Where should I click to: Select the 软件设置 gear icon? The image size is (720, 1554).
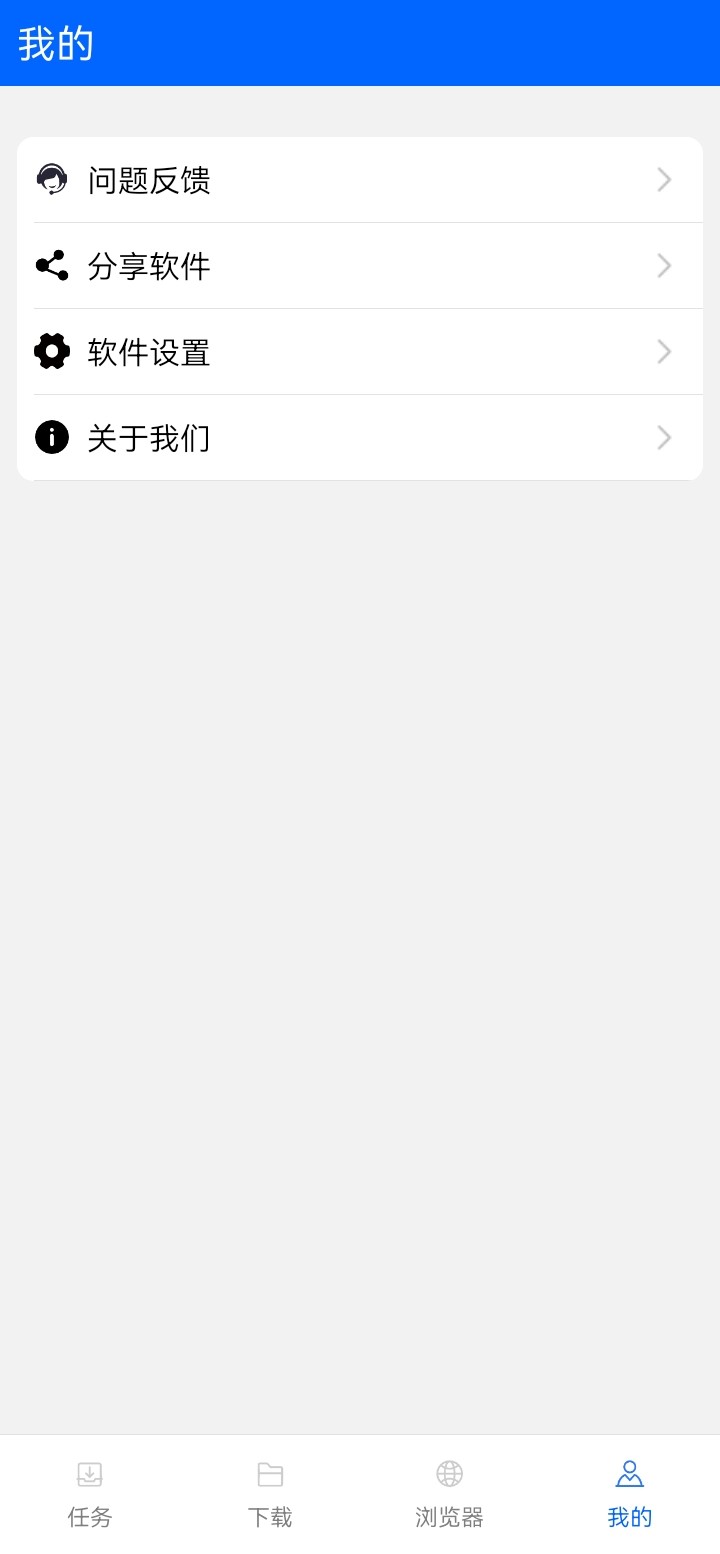tap(51, 351)
